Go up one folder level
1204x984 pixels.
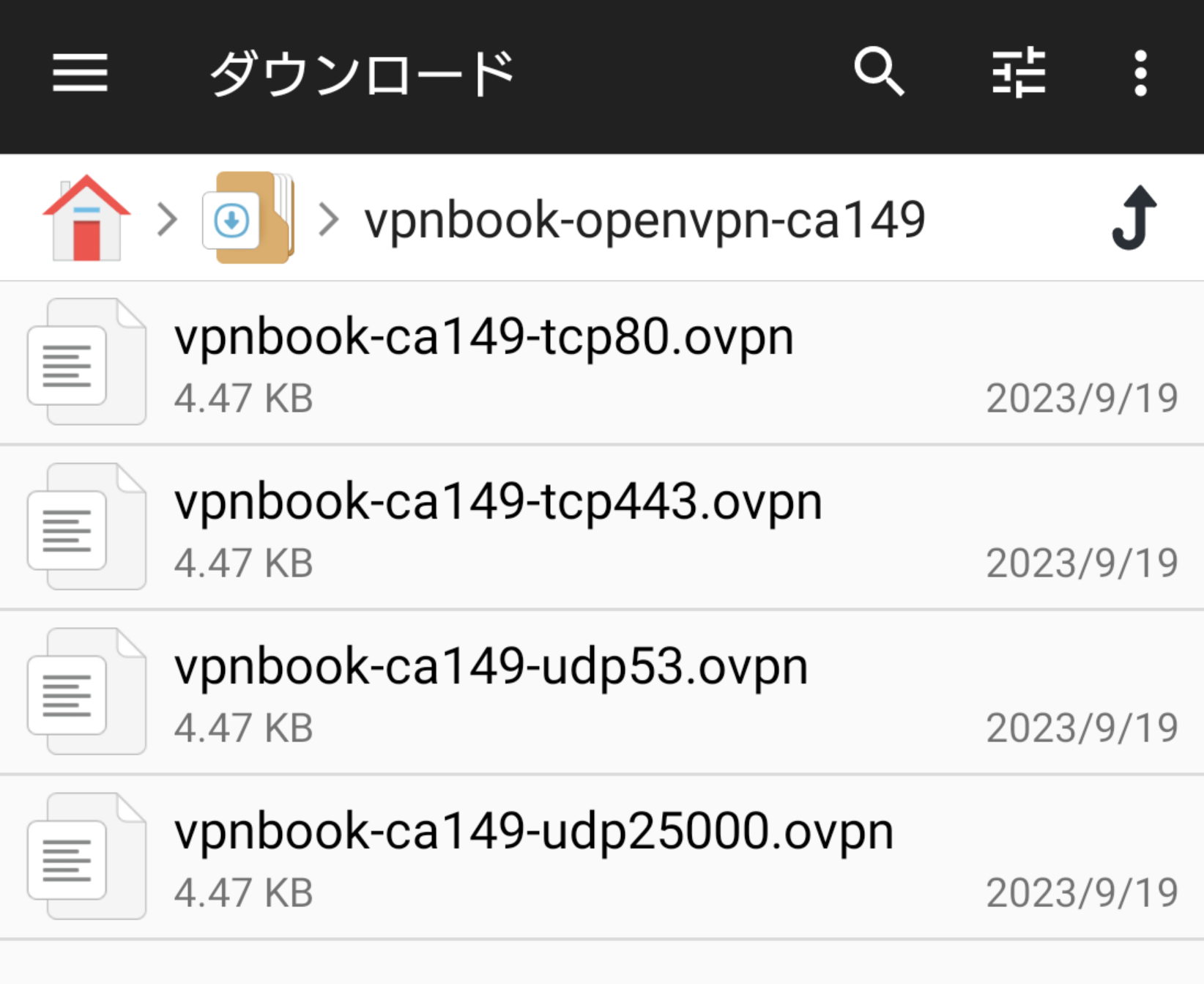[x=1134, y=218]
